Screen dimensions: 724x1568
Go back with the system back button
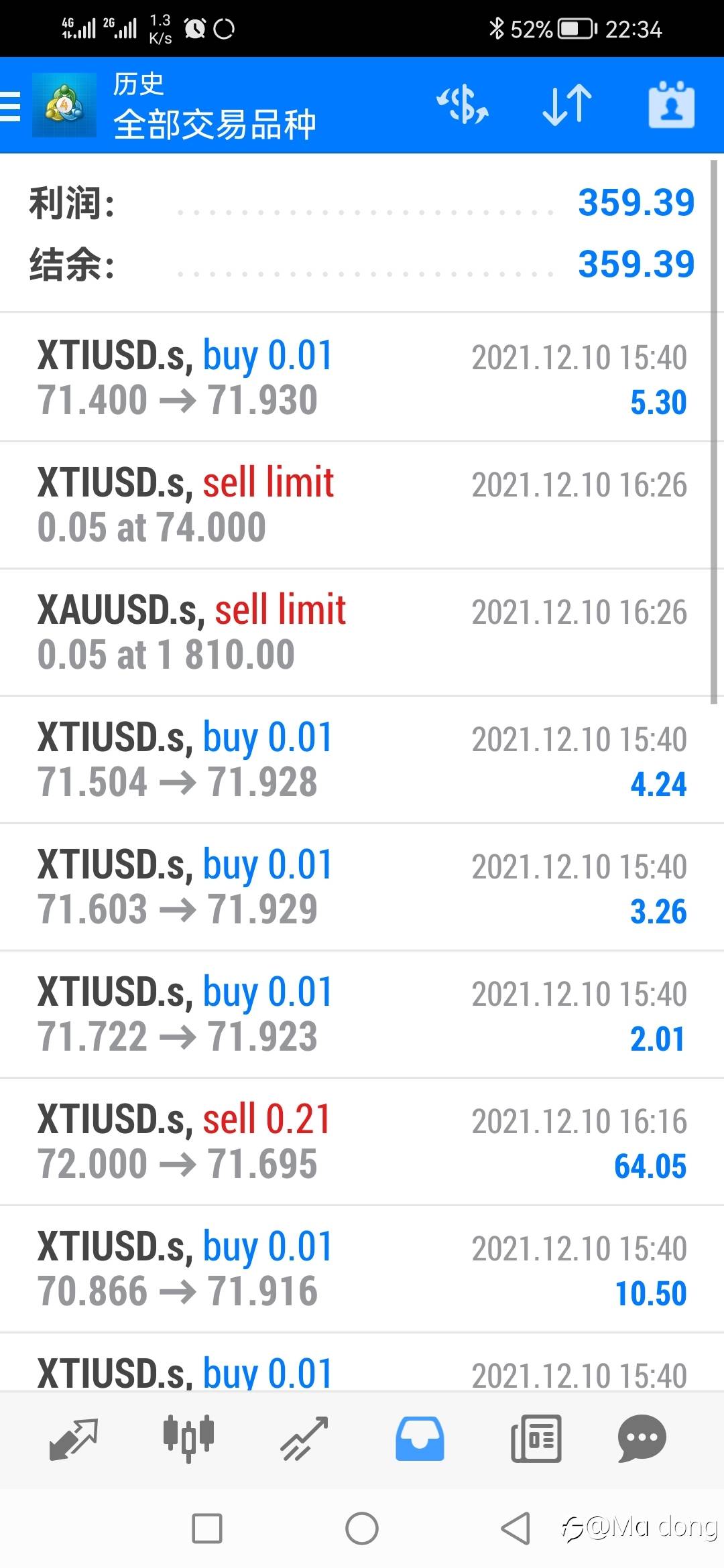515,1528
